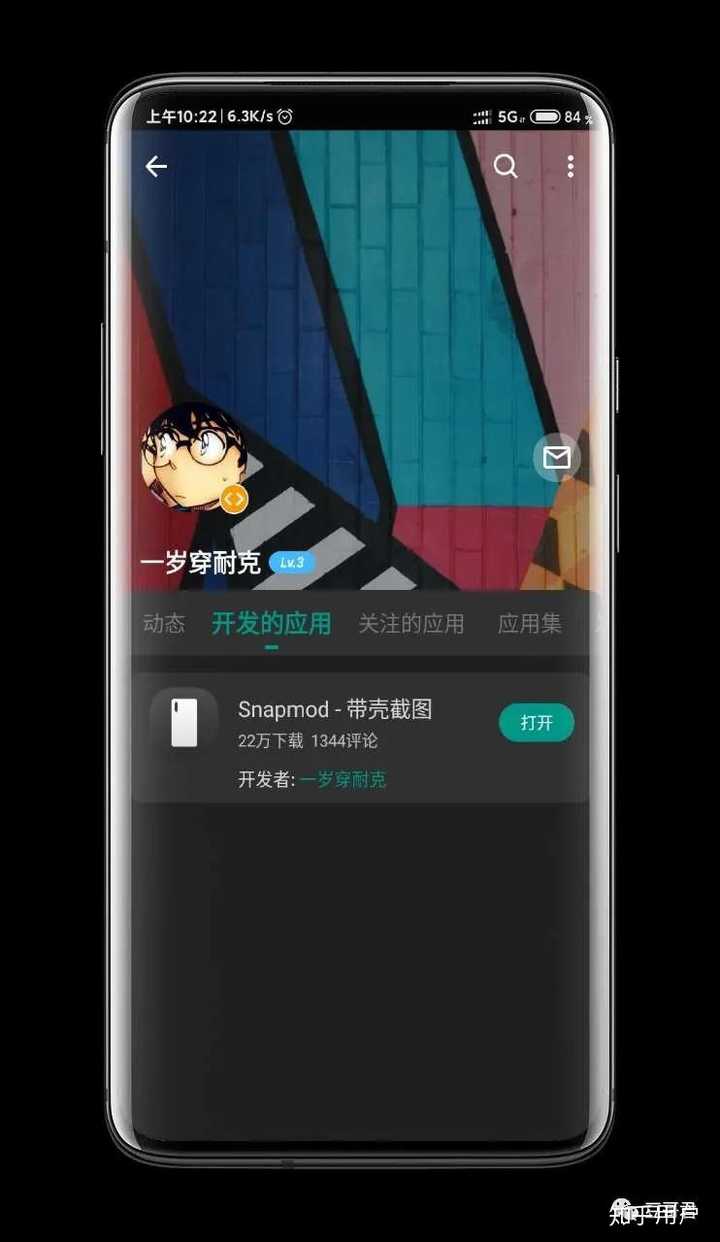Open developer link 一岁穿耐克

tap(343, 780)
